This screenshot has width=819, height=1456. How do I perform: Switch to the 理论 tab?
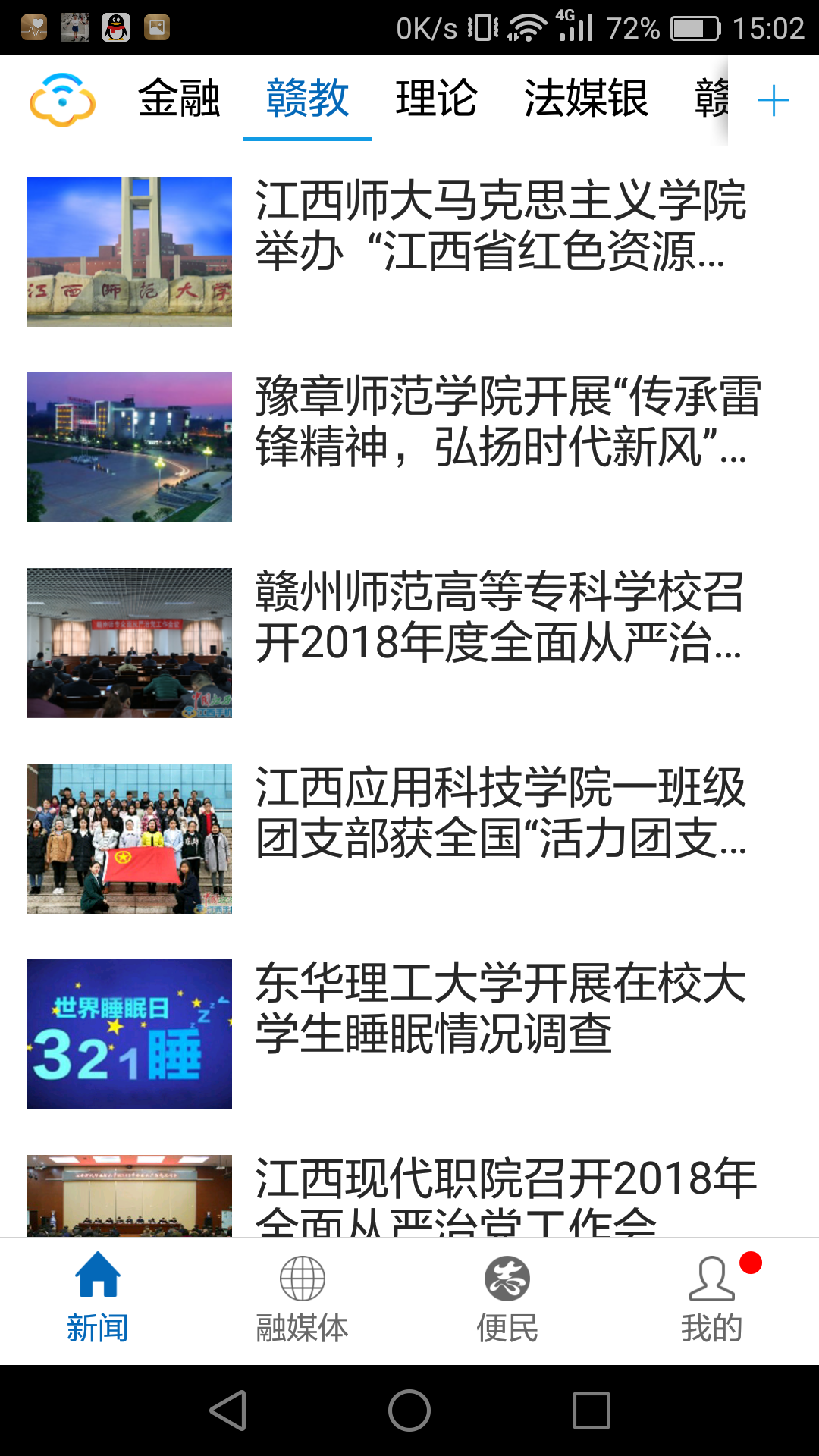coord(436,99)
